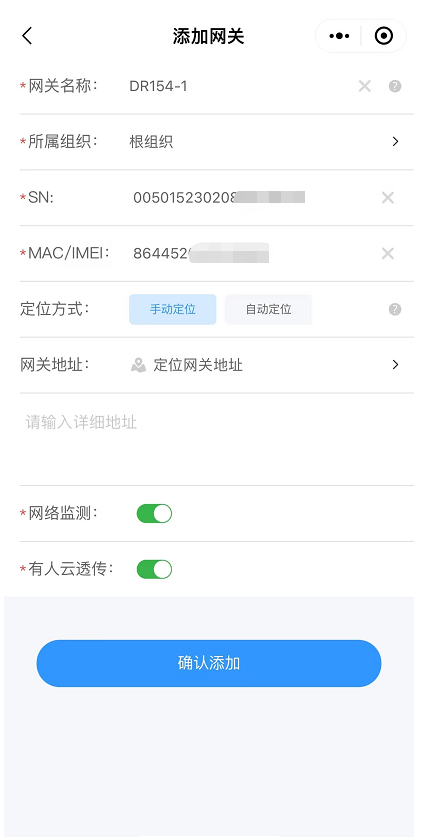Screen dimensions: 429x837
Task: Open the 所属组织 selector
Action: tap(217, 142)
